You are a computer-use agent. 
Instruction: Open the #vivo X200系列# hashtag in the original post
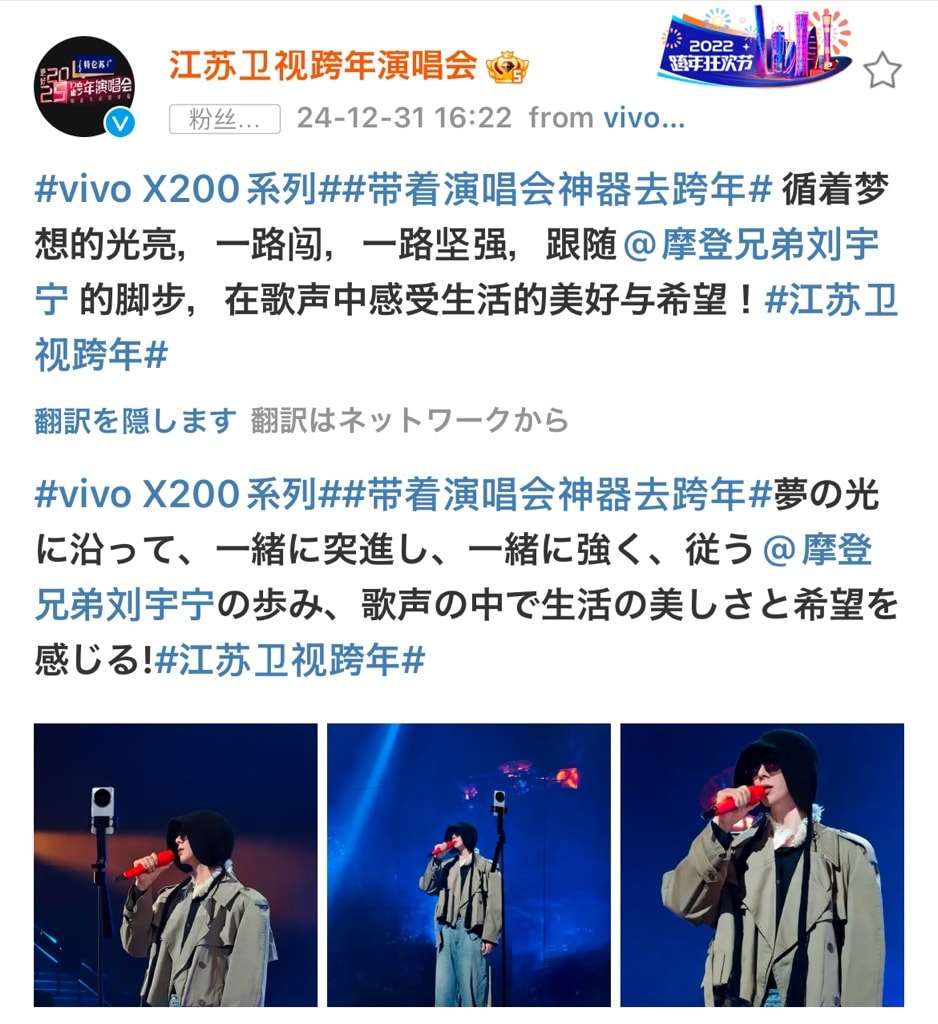[x=176, y=189]
